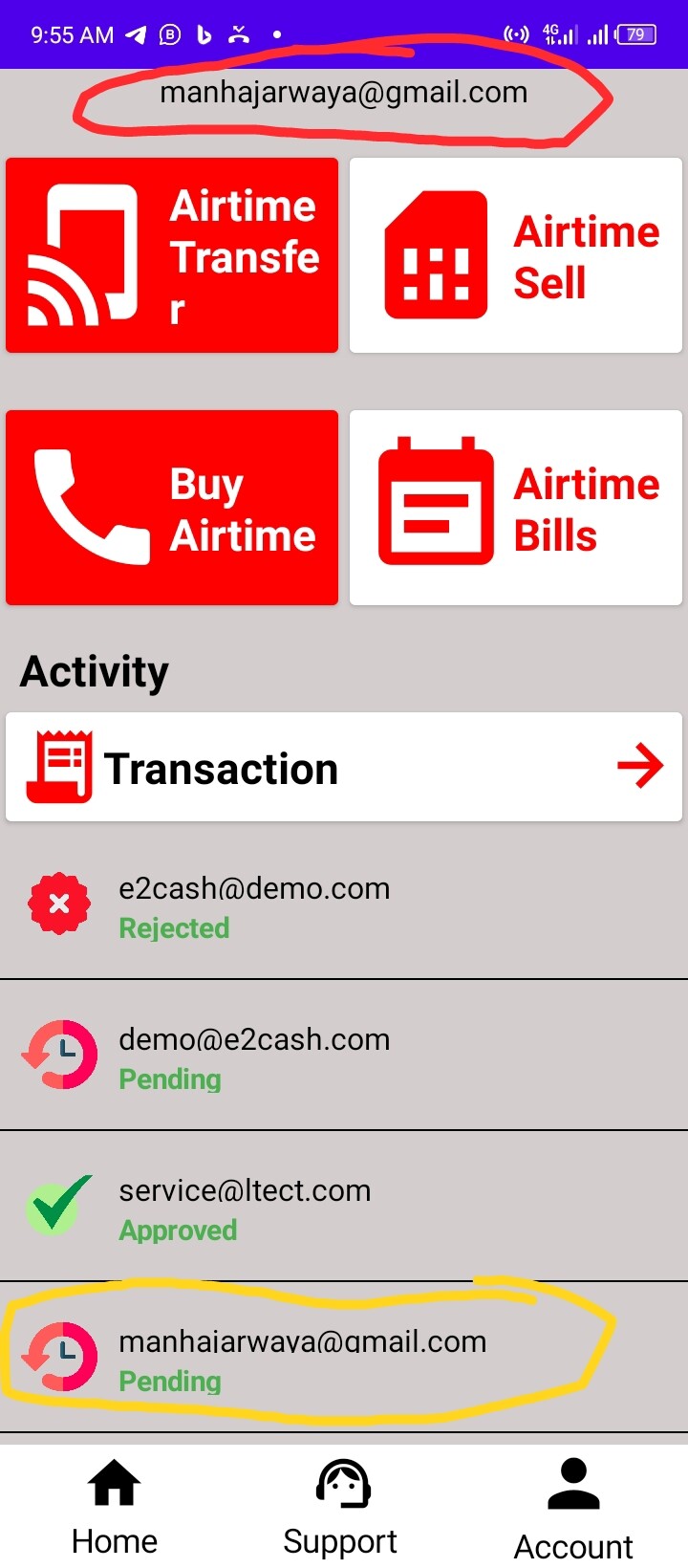Open the pending demo@e2cash.com transaction
688x1568 pixels.
344,1056
